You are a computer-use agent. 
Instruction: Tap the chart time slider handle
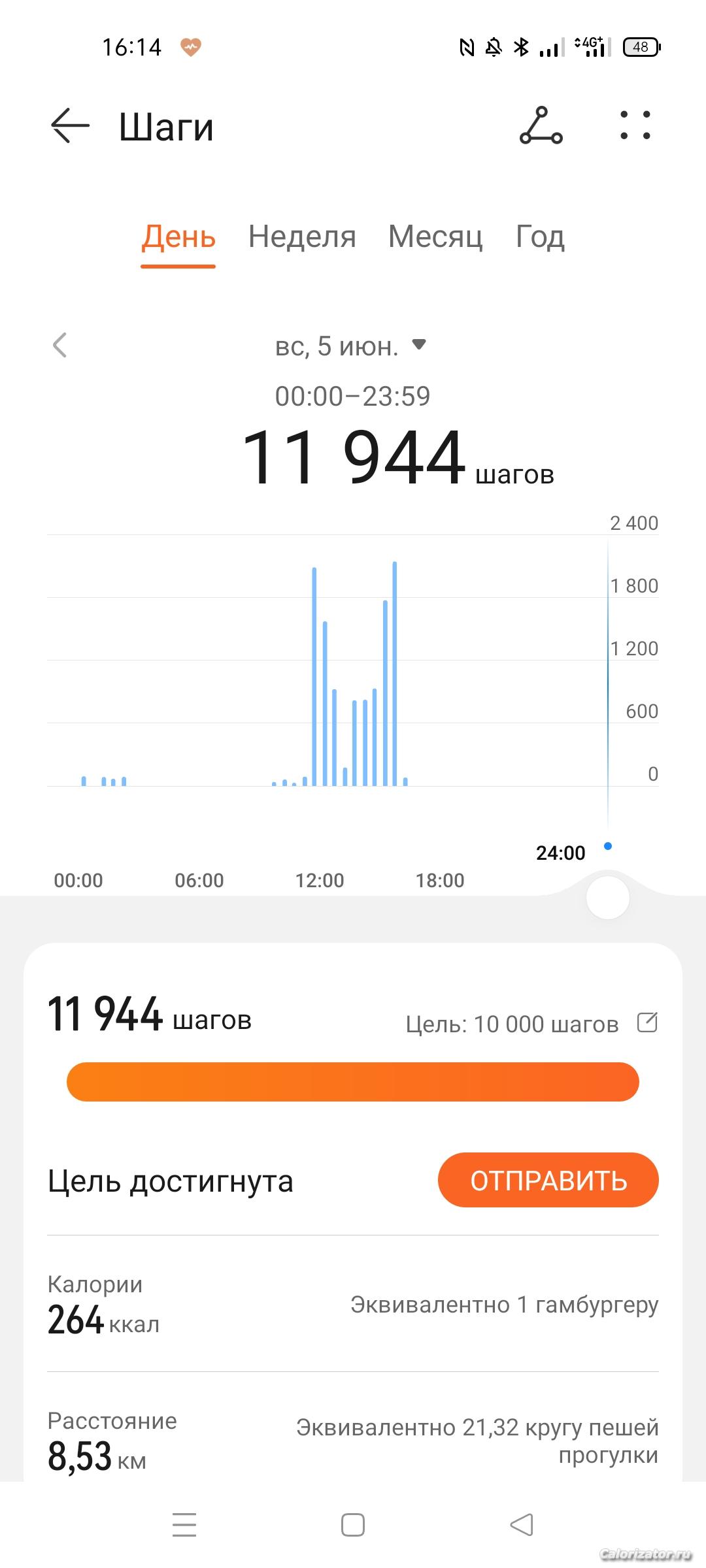pos(608,898)
